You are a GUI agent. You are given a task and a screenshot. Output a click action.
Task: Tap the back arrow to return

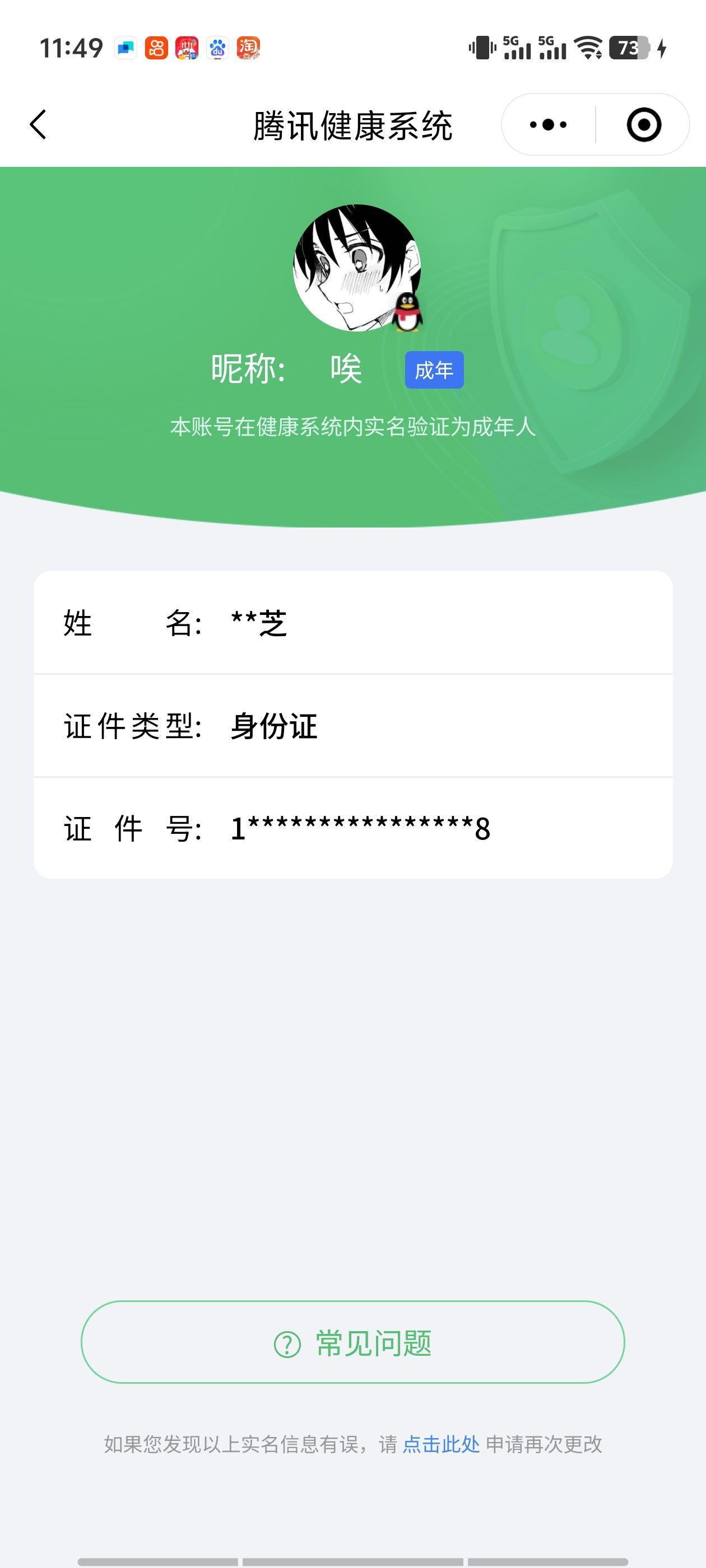coord(38,124)
